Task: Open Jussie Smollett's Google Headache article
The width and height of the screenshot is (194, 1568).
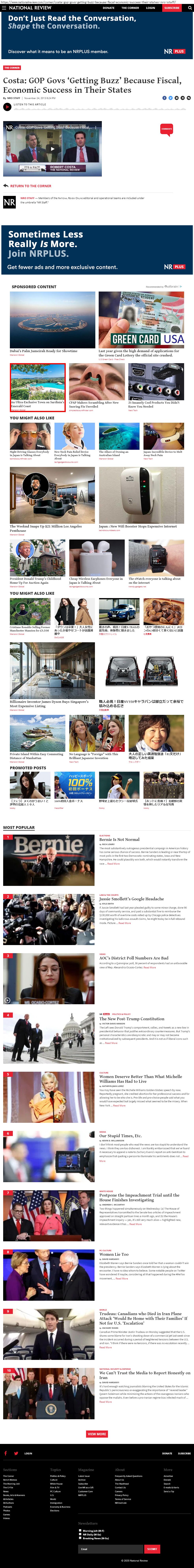Action: click(x=131, y=899)
